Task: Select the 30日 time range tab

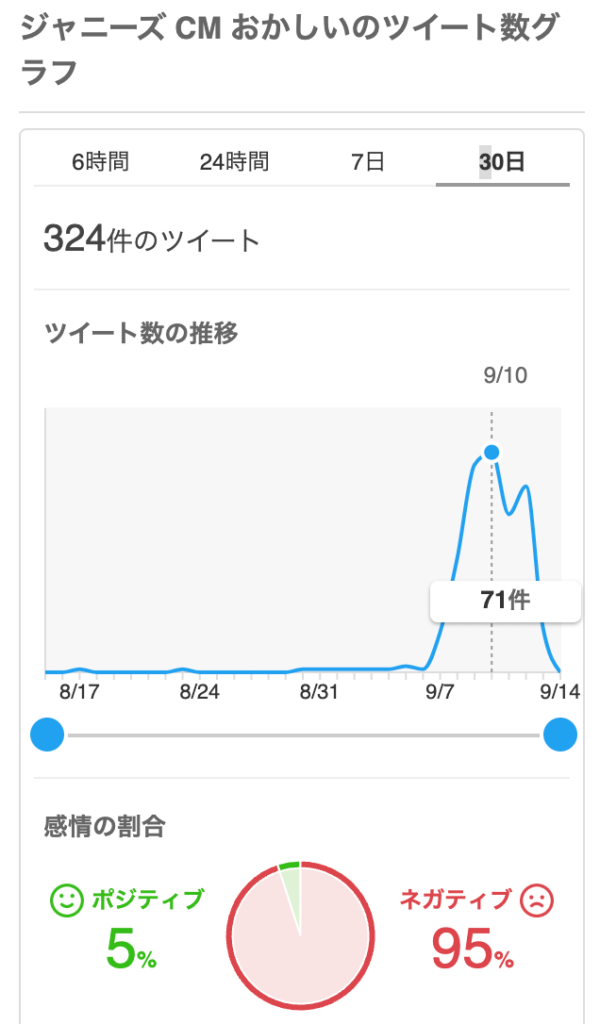Action: coord(502,162)
